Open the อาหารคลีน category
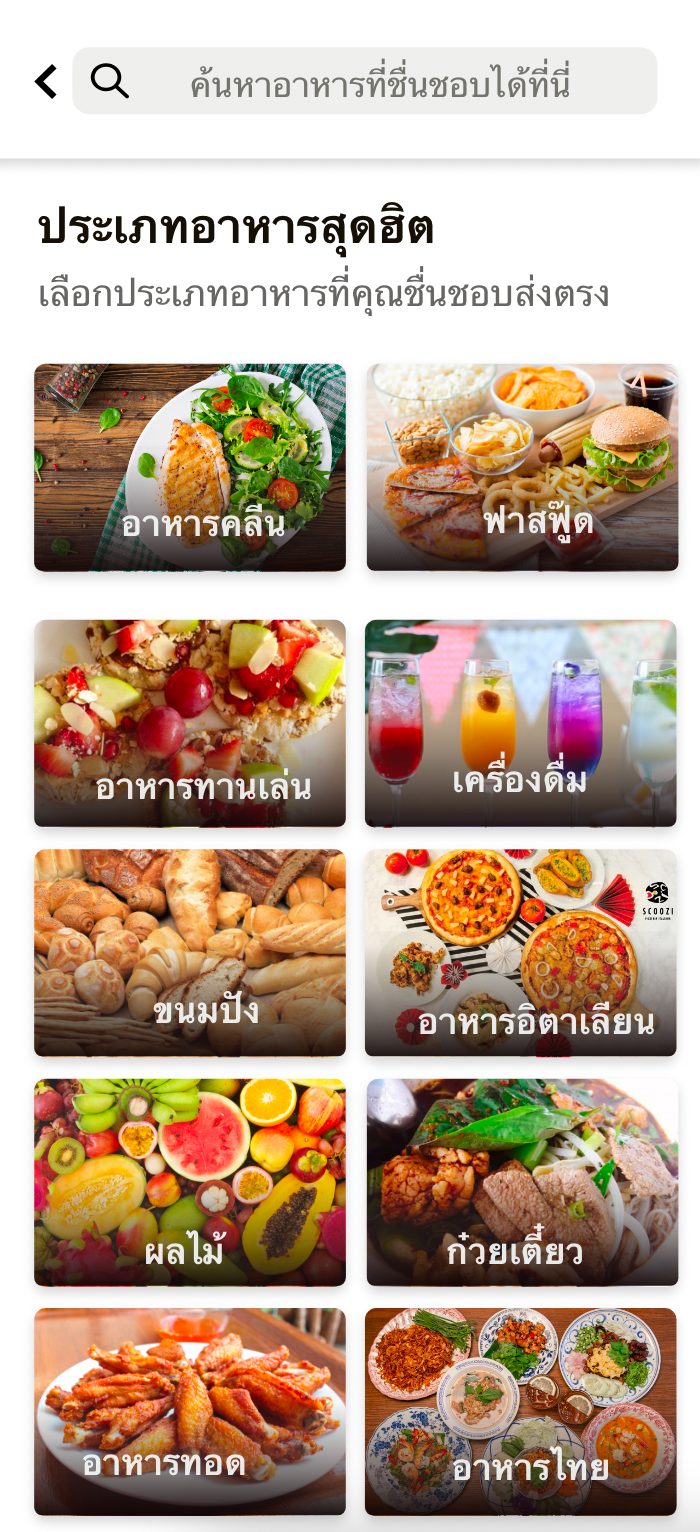The height and width of the screenshot is (1532, 700). click(x=190, y=467)
